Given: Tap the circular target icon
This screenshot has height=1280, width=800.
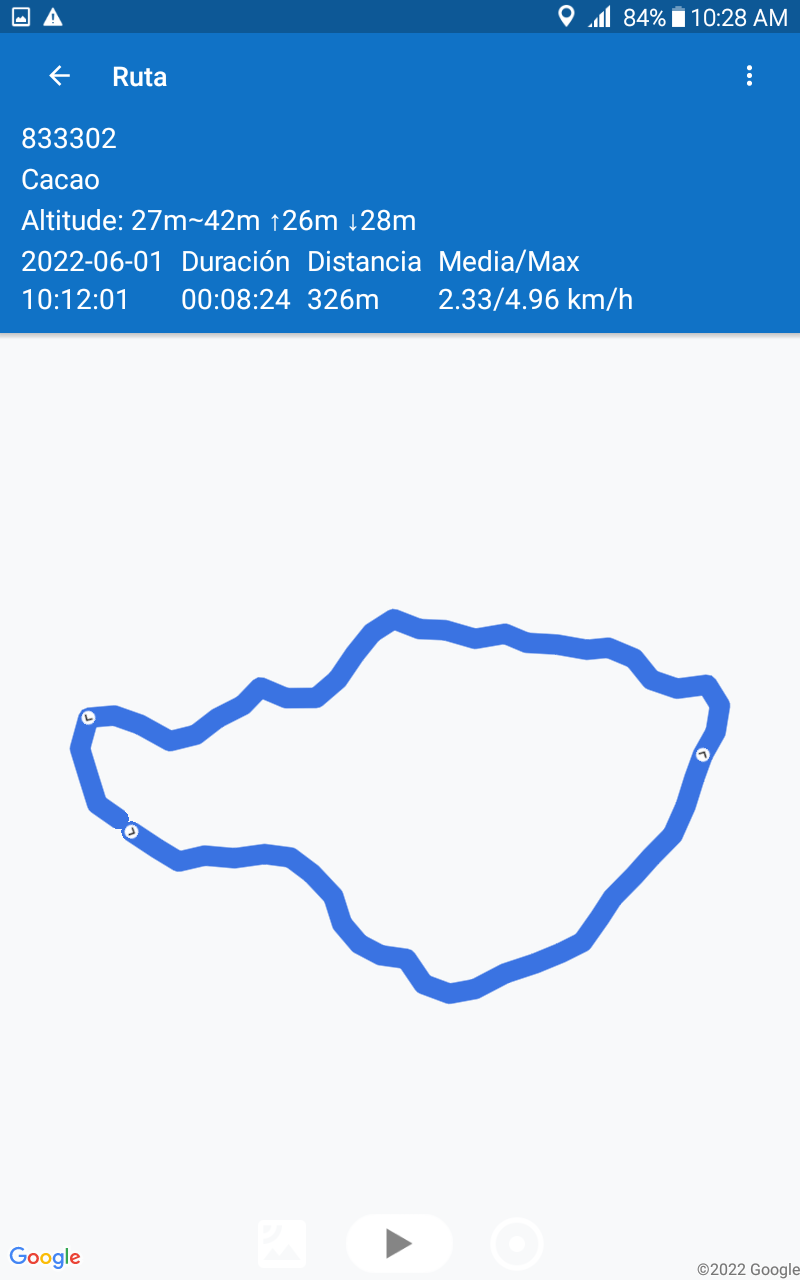Looking at the screenshot, I should (517, 1244).
